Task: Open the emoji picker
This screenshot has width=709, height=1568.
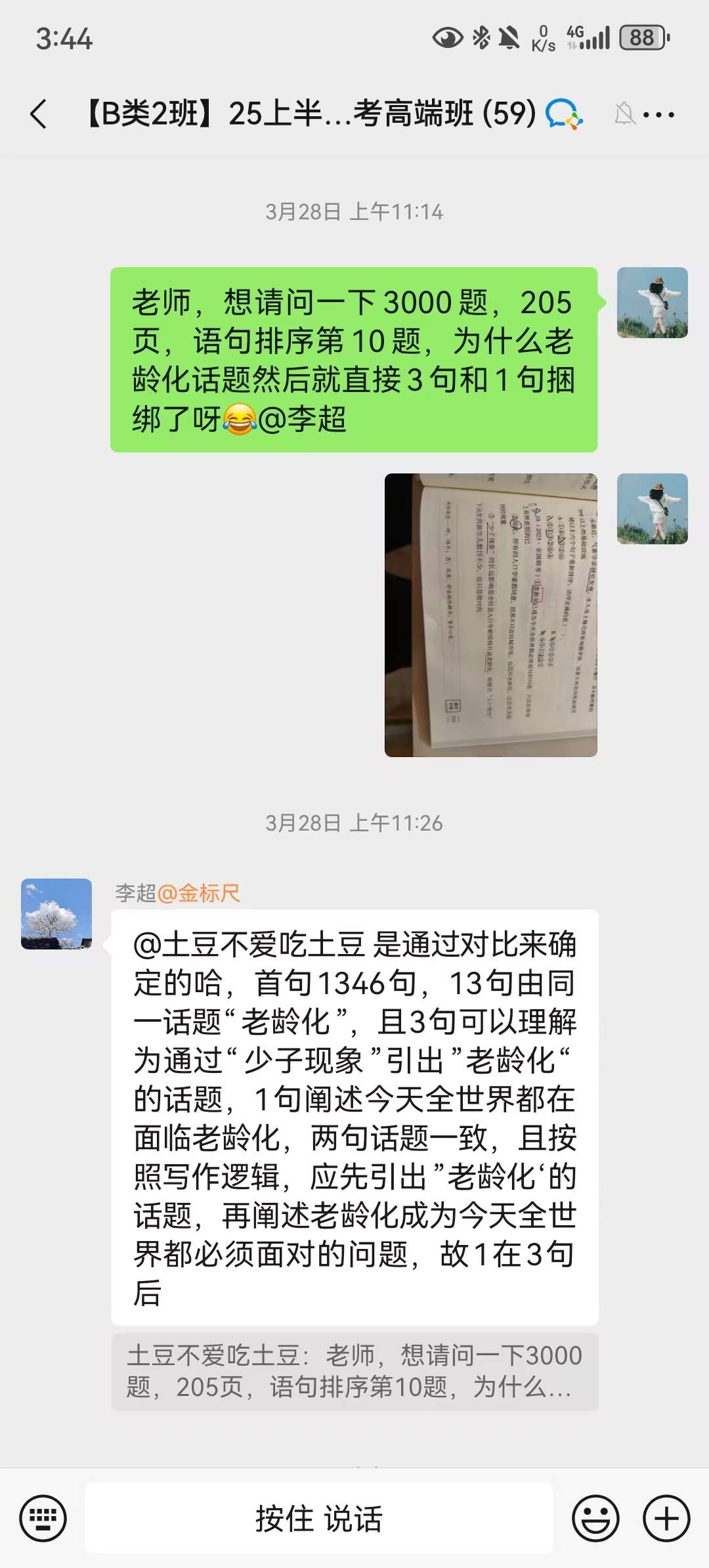Action: click(595, 1518)
